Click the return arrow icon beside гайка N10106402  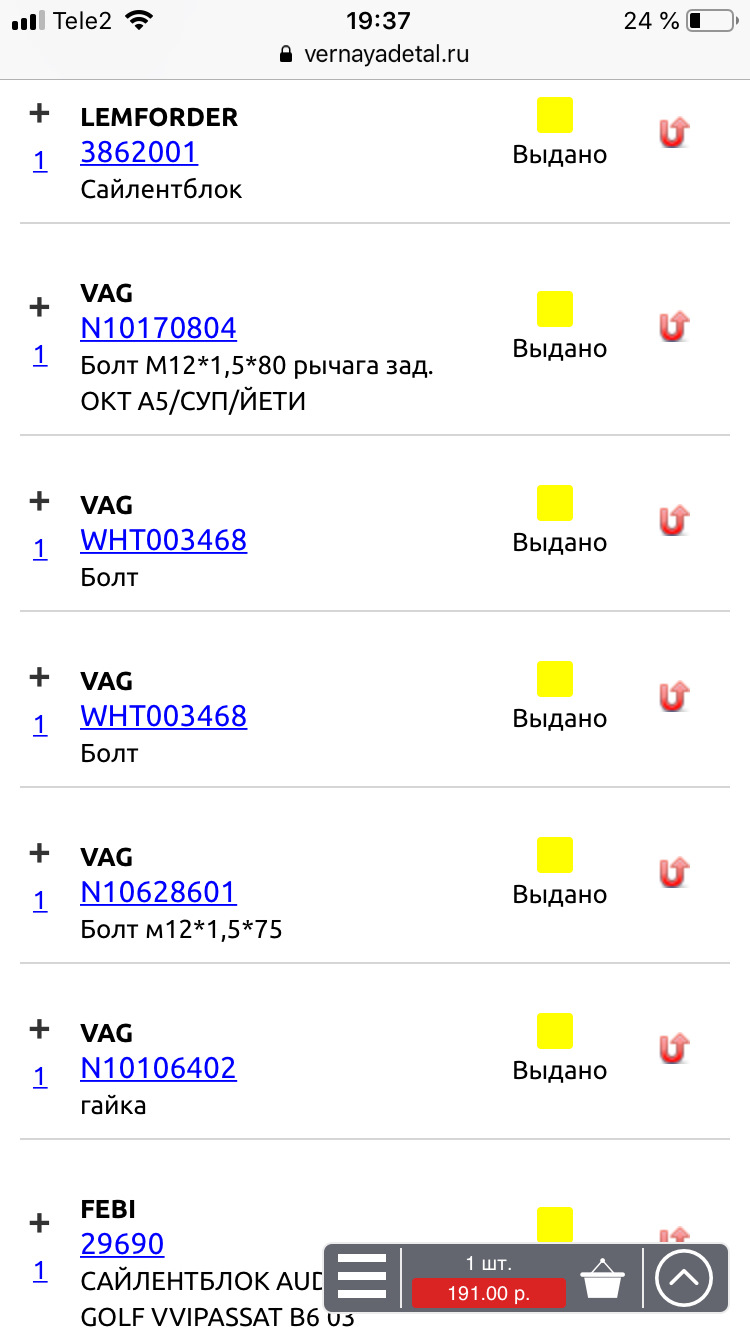pyautogui.click(x=673, y=1048)
